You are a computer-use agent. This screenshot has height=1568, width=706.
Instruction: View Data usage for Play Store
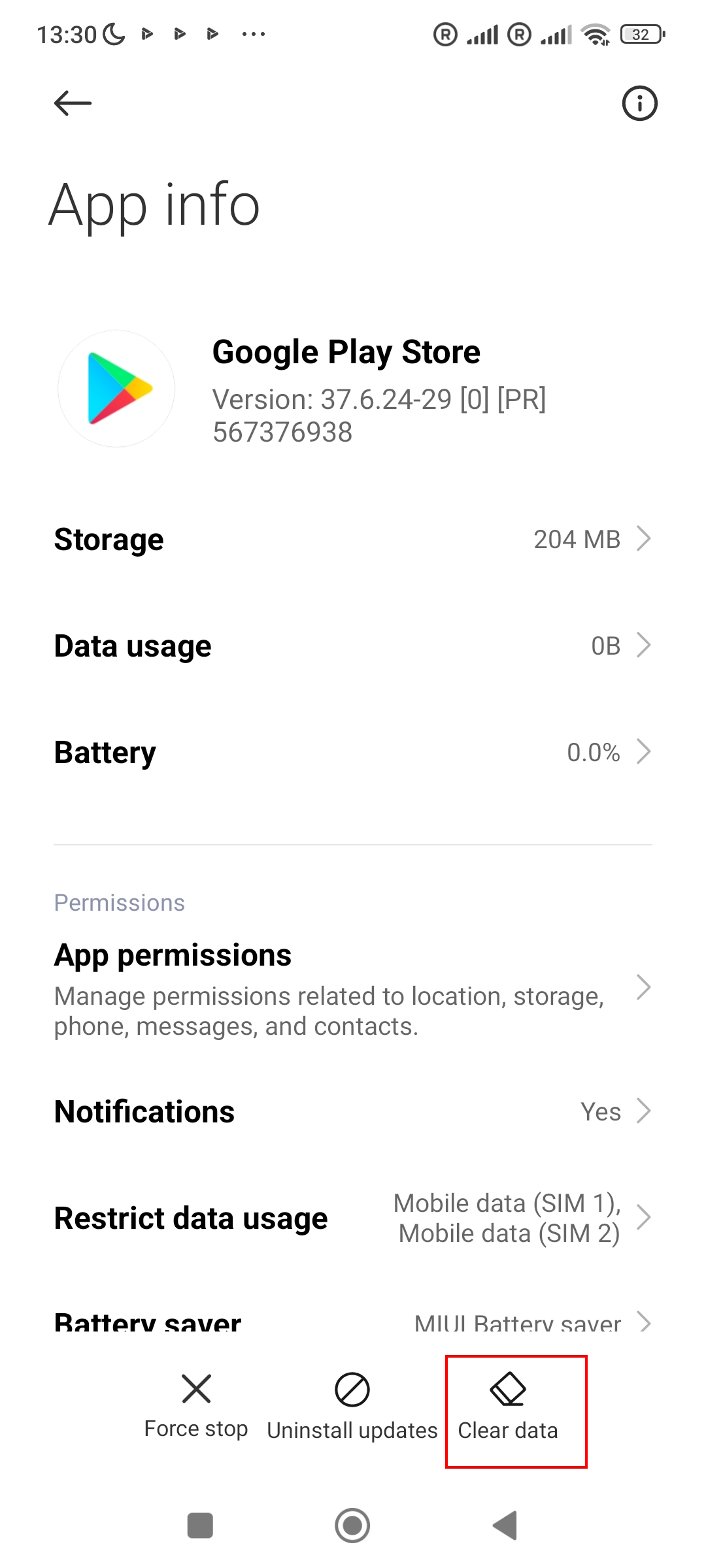353,646
